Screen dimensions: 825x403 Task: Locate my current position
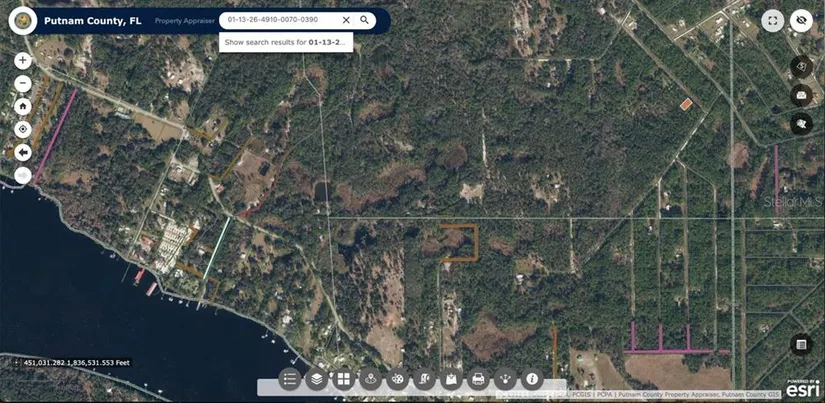[x=23, y=129]
